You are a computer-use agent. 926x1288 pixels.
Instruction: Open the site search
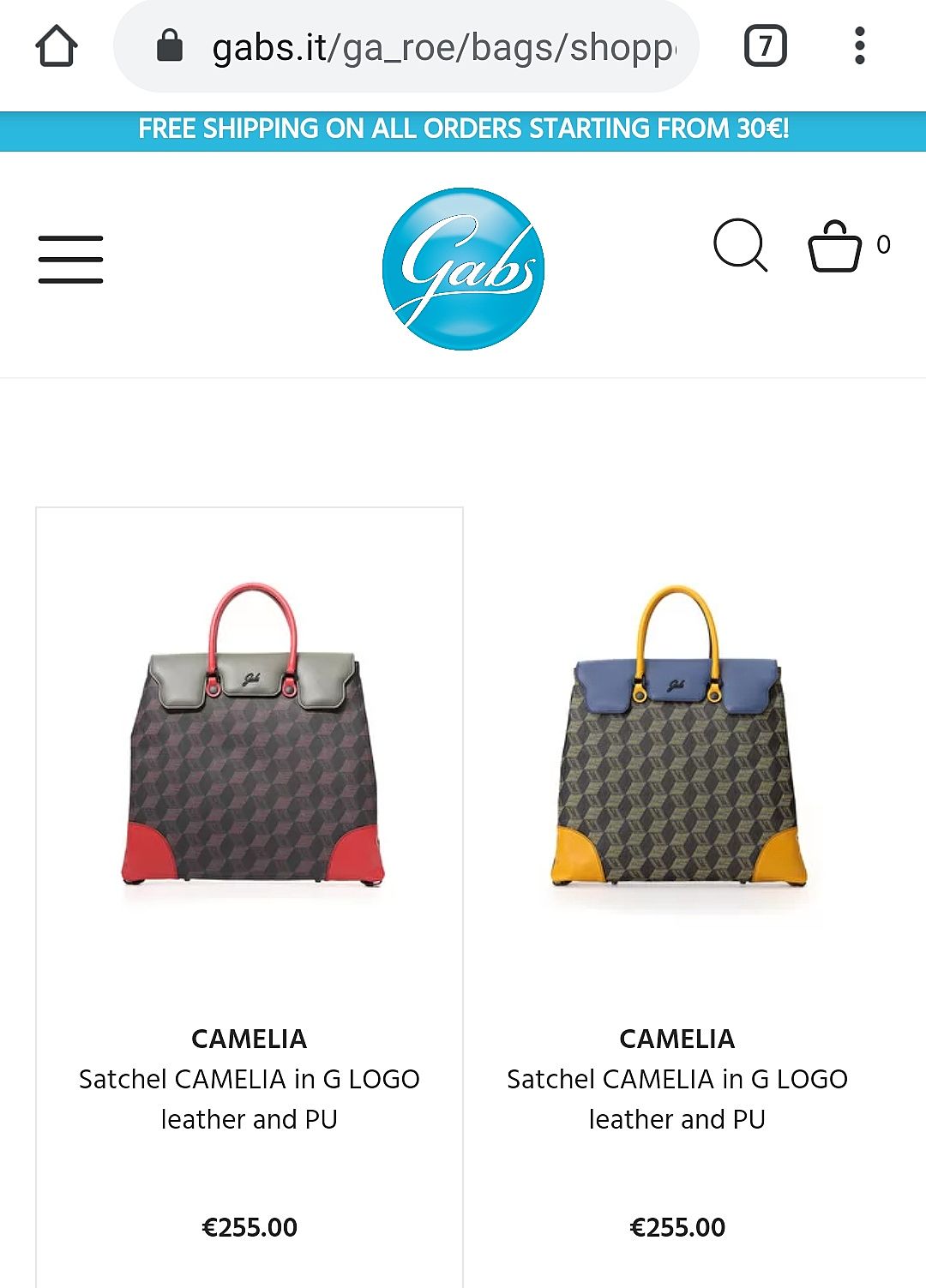[x=739, y=246]
